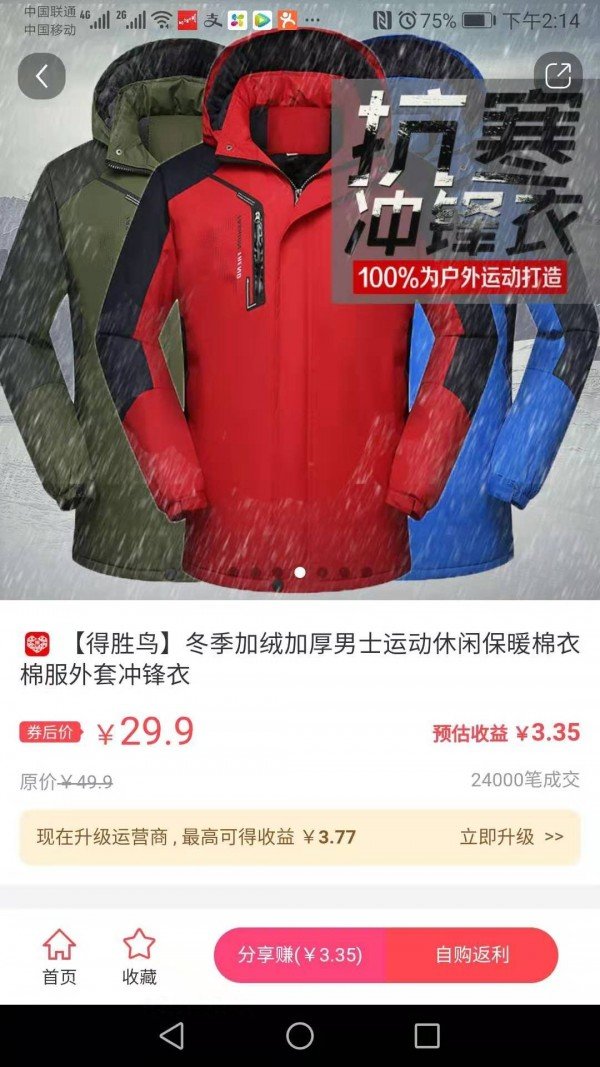Add this jacket to 收藏 favorites
This screenshot has width=600, height=1067.
139,957
